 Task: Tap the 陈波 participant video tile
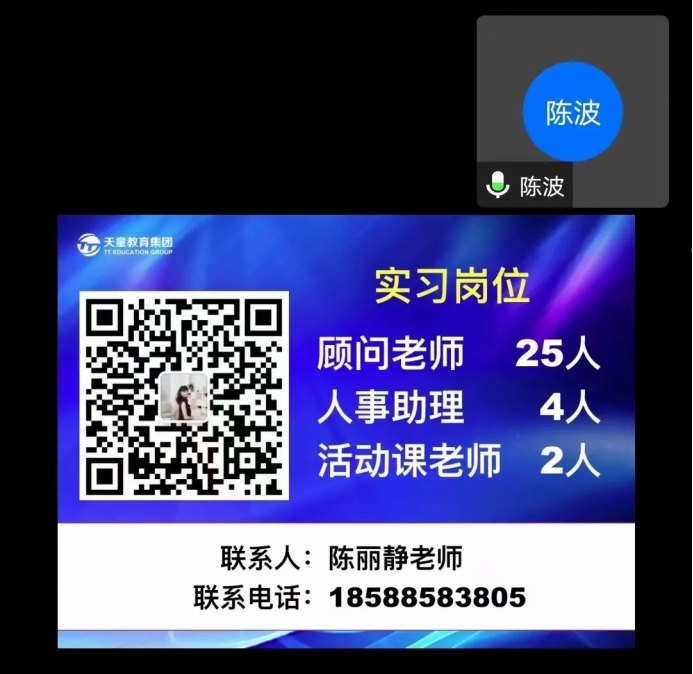[572, 111]
